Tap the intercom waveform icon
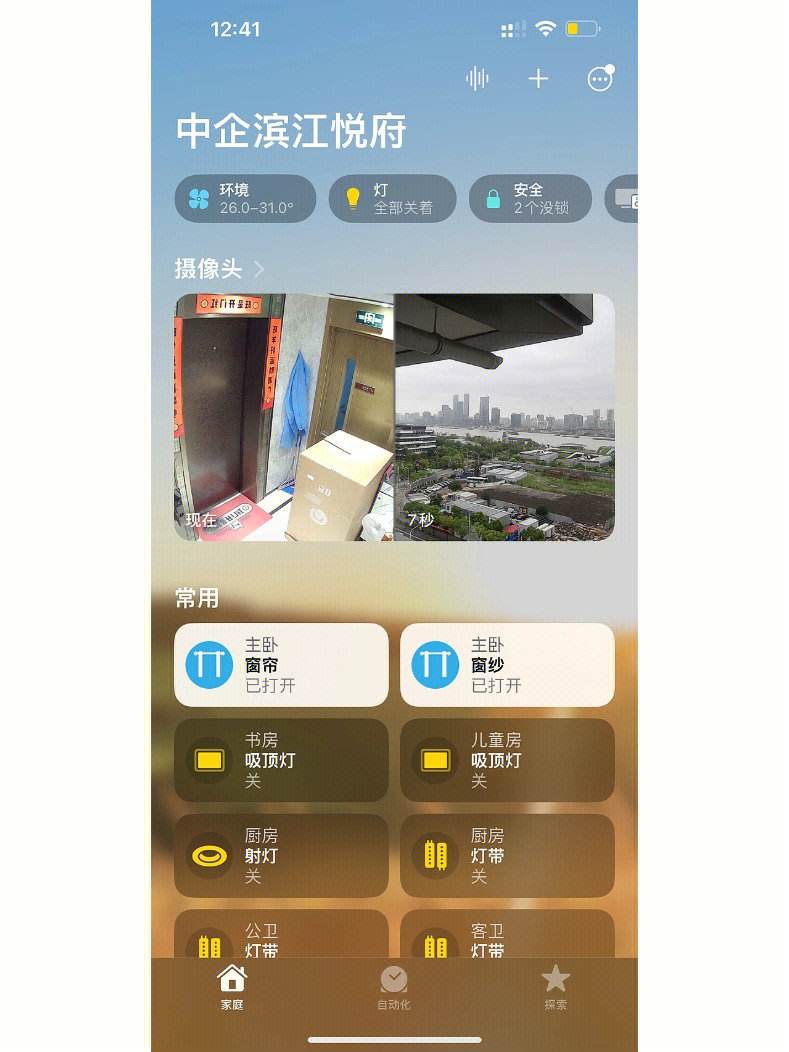The image size is (789, 1052). tap(478, 79)
